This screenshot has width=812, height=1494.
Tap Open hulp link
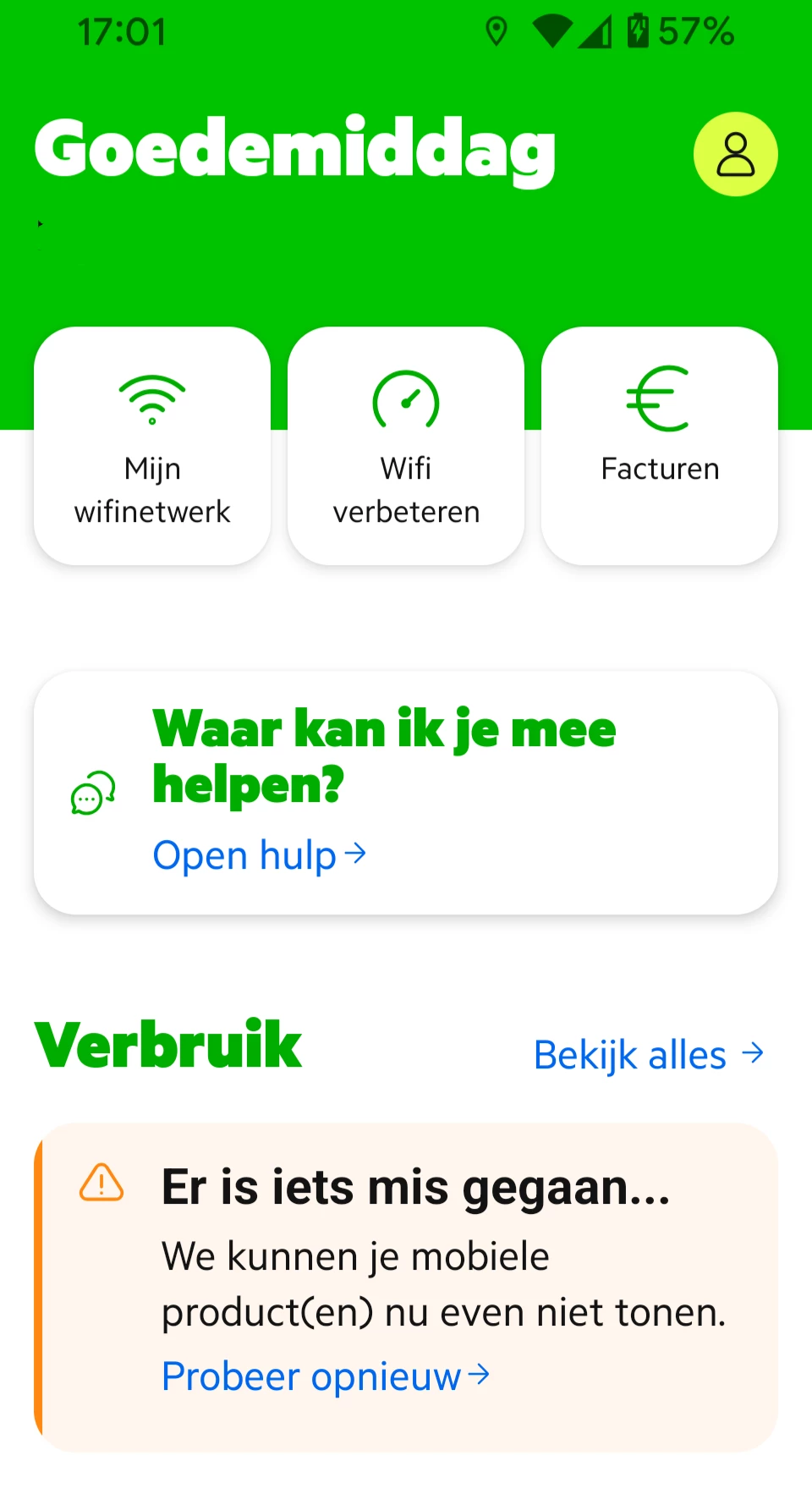[x=259, y=855]
